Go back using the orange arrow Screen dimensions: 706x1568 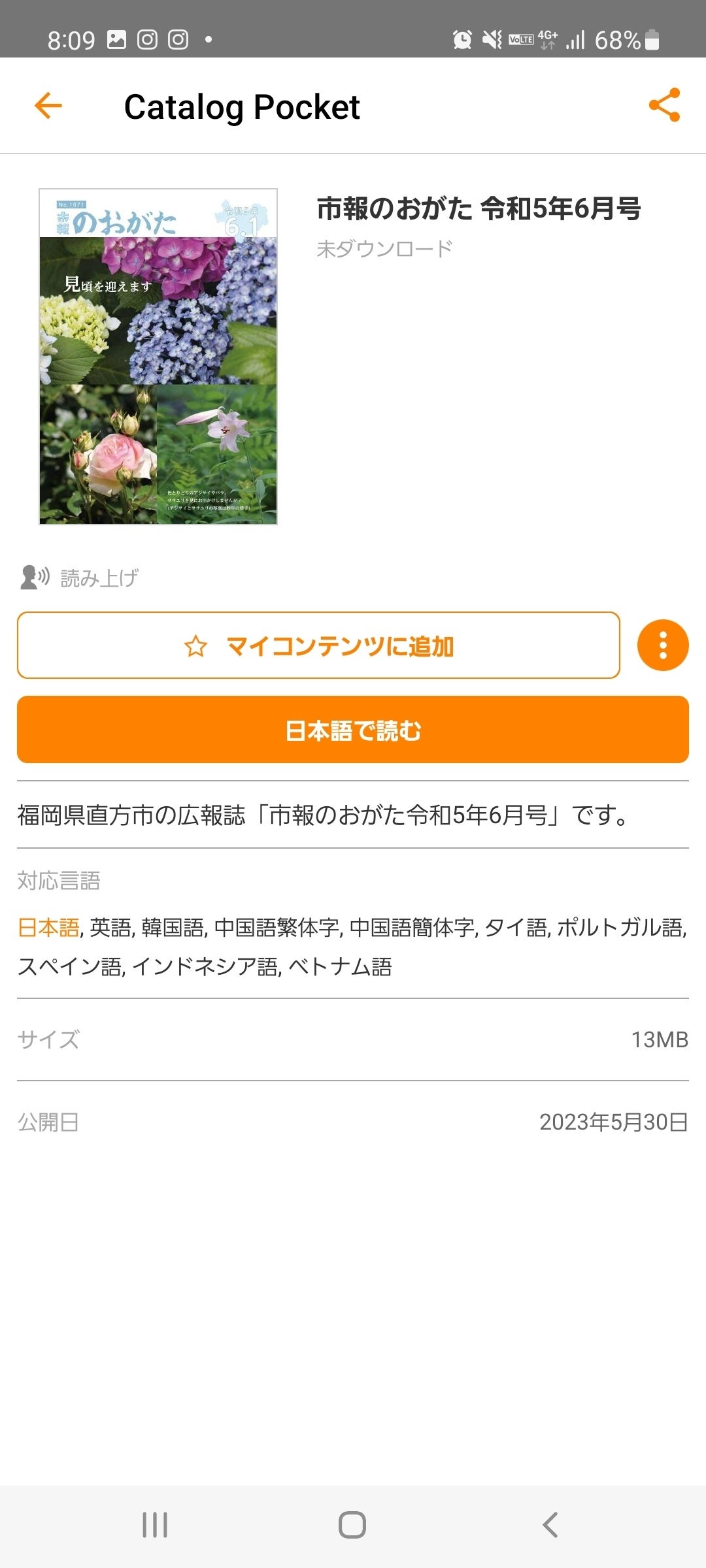point(48,105)
